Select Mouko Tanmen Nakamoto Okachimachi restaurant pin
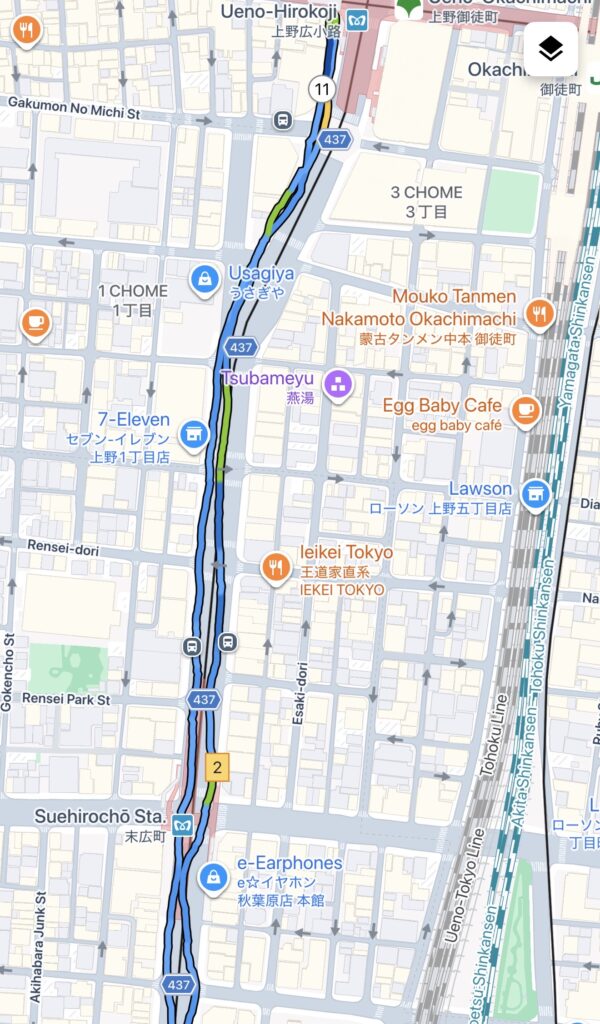 [539, 314]
